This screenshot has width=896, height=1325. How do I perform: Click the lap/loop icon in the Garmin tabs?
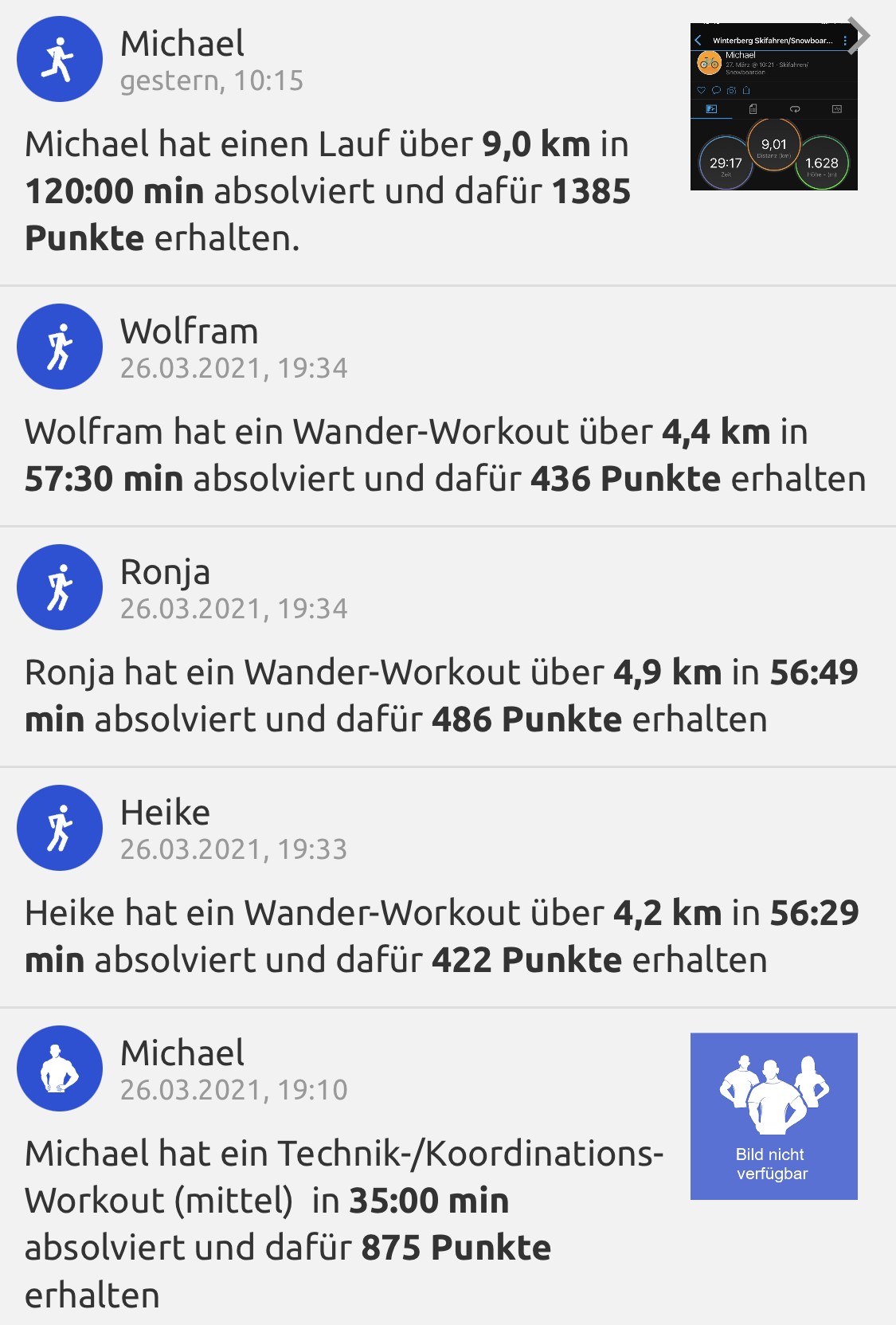(x=796, y=109)
